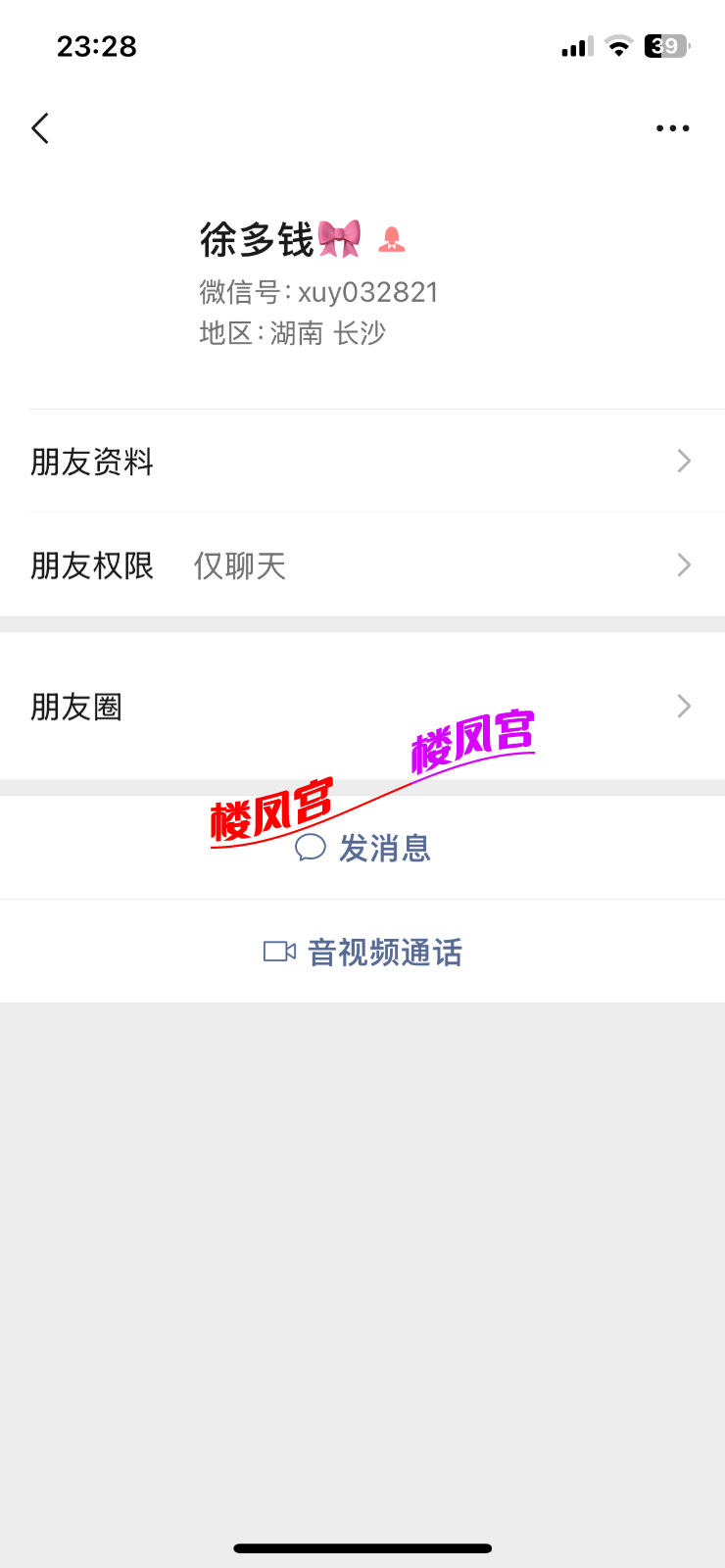This screenshot has width=725, height=1568.
Task: Start 音视频通话 with this contact
Action: coord(363,952)
